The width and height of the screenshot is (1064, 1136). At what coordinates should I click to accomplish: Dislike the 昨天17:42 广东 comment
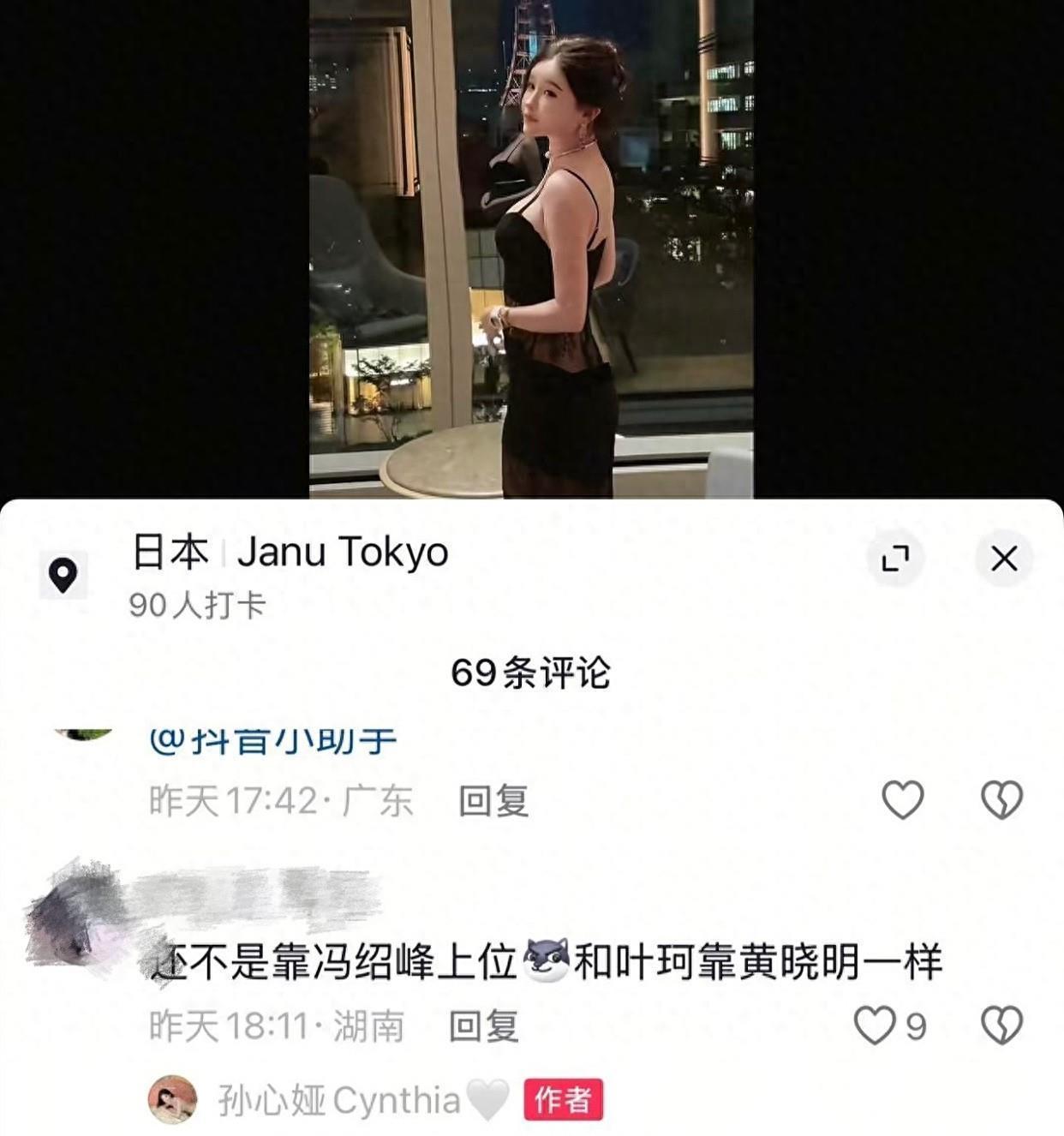click(x=1001, y=800)
